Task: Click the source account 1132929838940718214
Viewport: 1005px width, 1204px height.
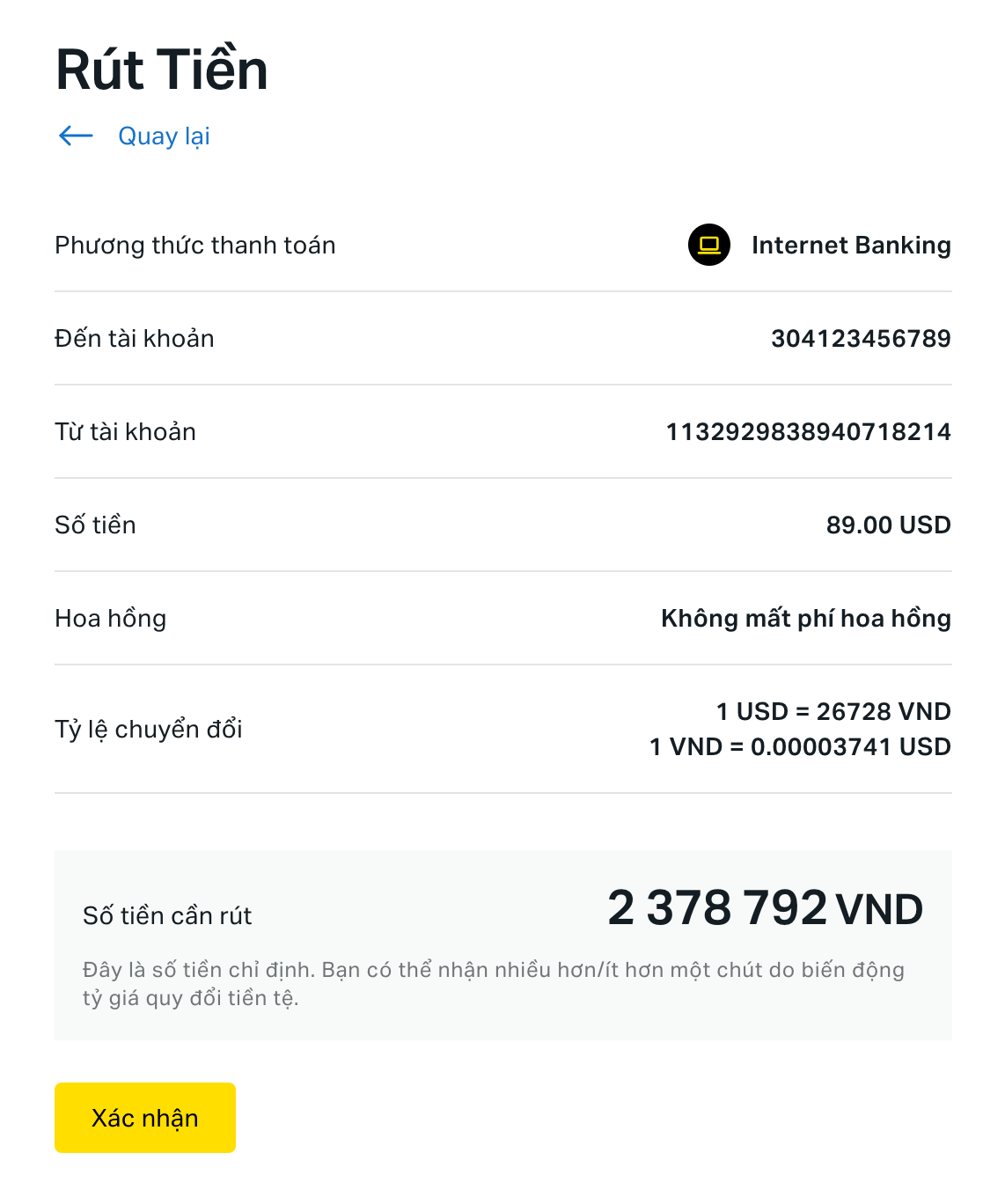Action: [808, 431]
